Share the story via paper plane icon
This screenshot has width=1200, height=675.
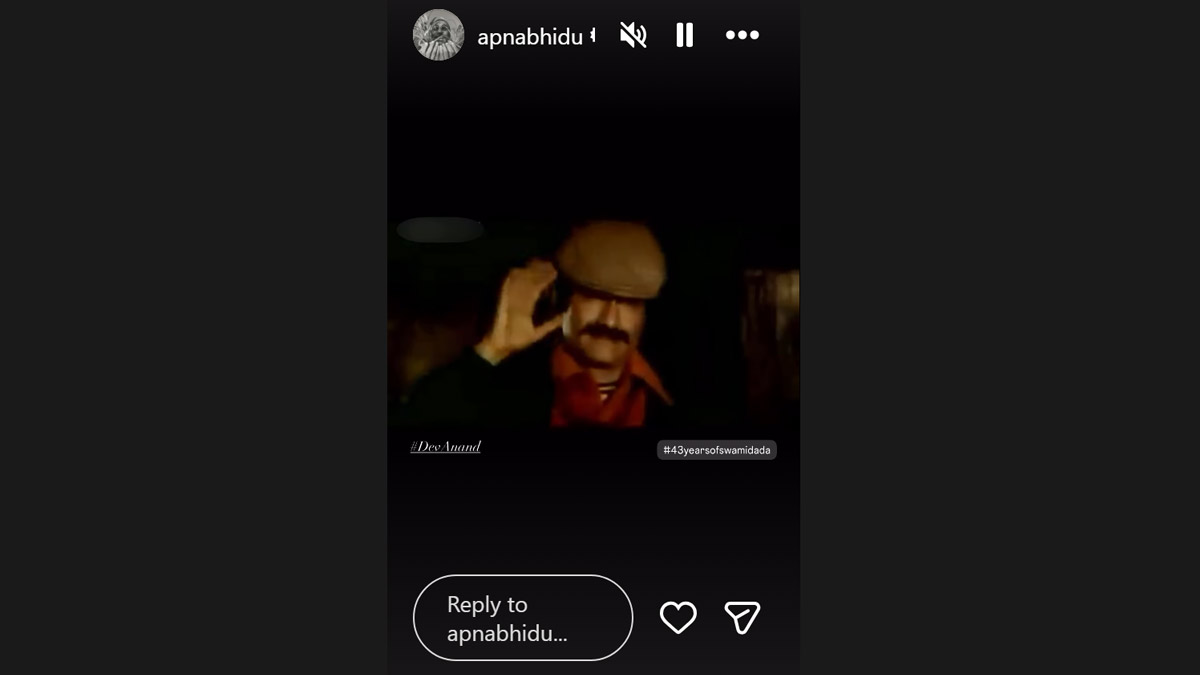(x=742, y=618)
